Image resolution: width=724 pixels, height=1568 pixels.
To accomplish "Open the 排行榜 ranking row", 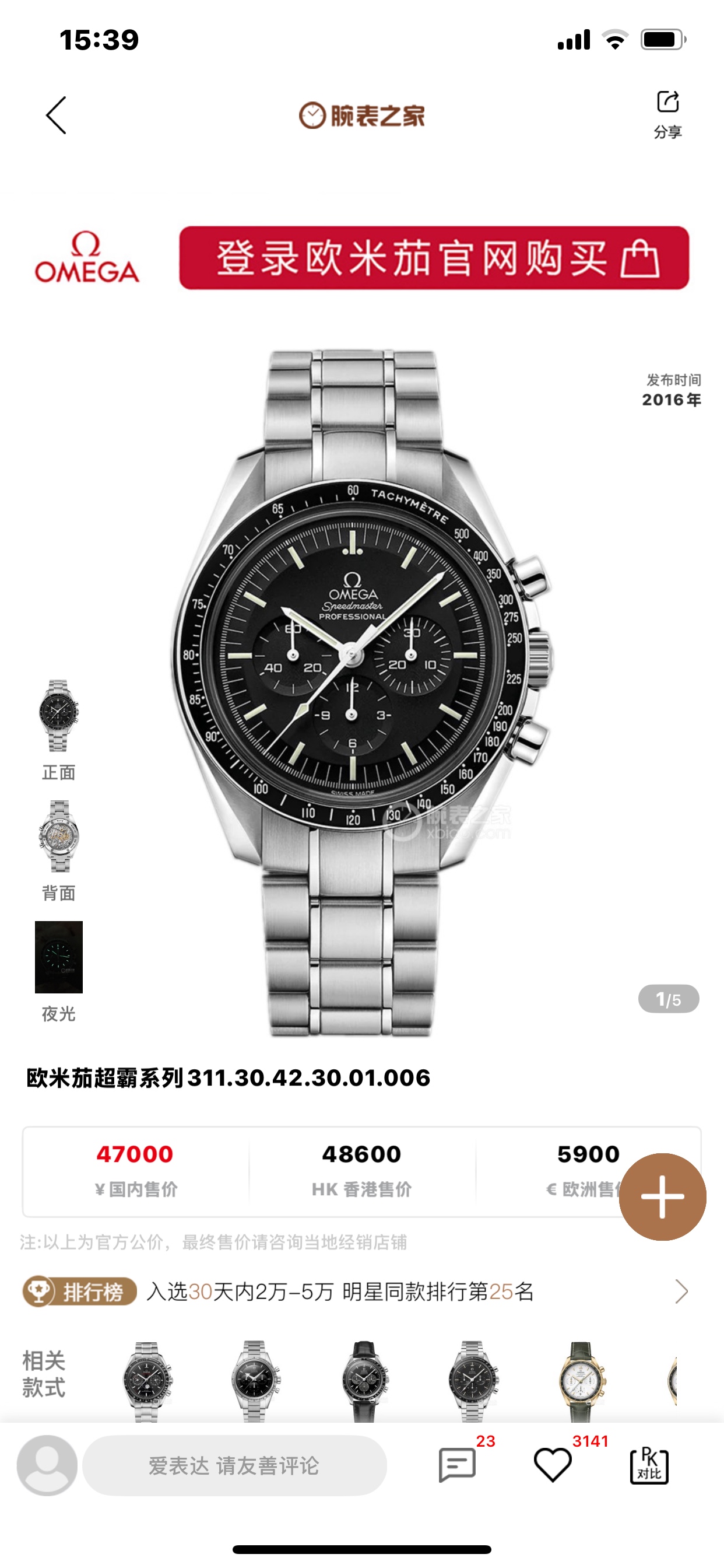I will coord(359,1291).
